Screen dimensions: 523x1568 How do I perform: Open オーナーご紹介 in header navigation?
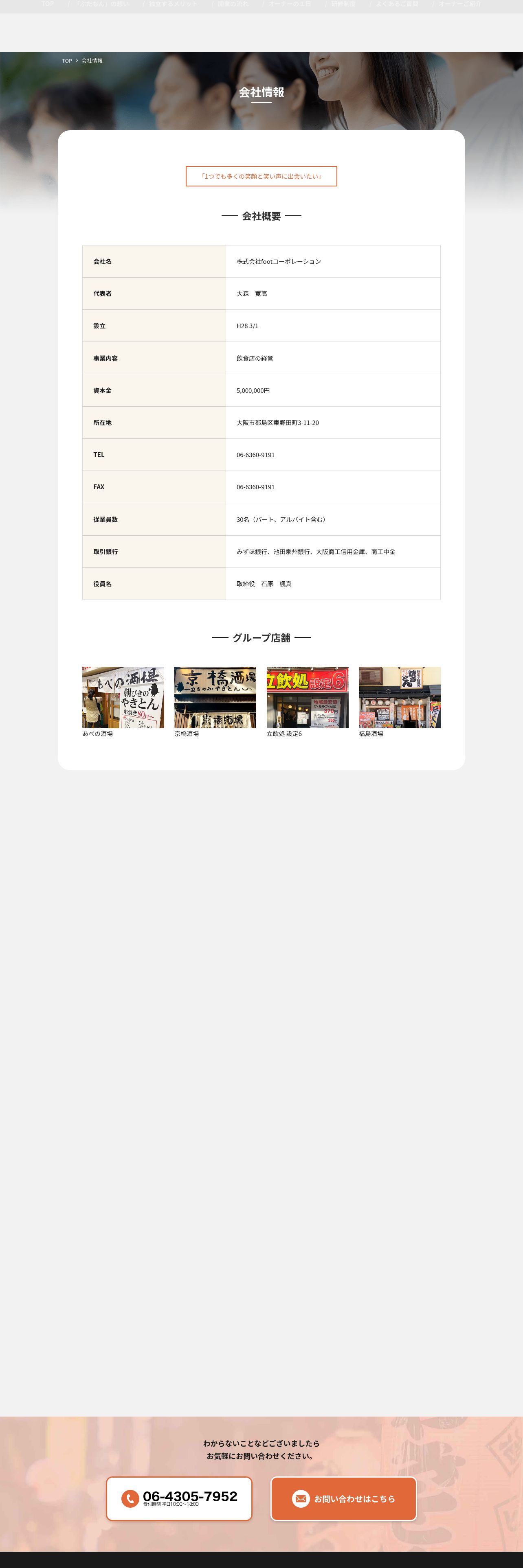pyautogui.click(x=460, y=4)
